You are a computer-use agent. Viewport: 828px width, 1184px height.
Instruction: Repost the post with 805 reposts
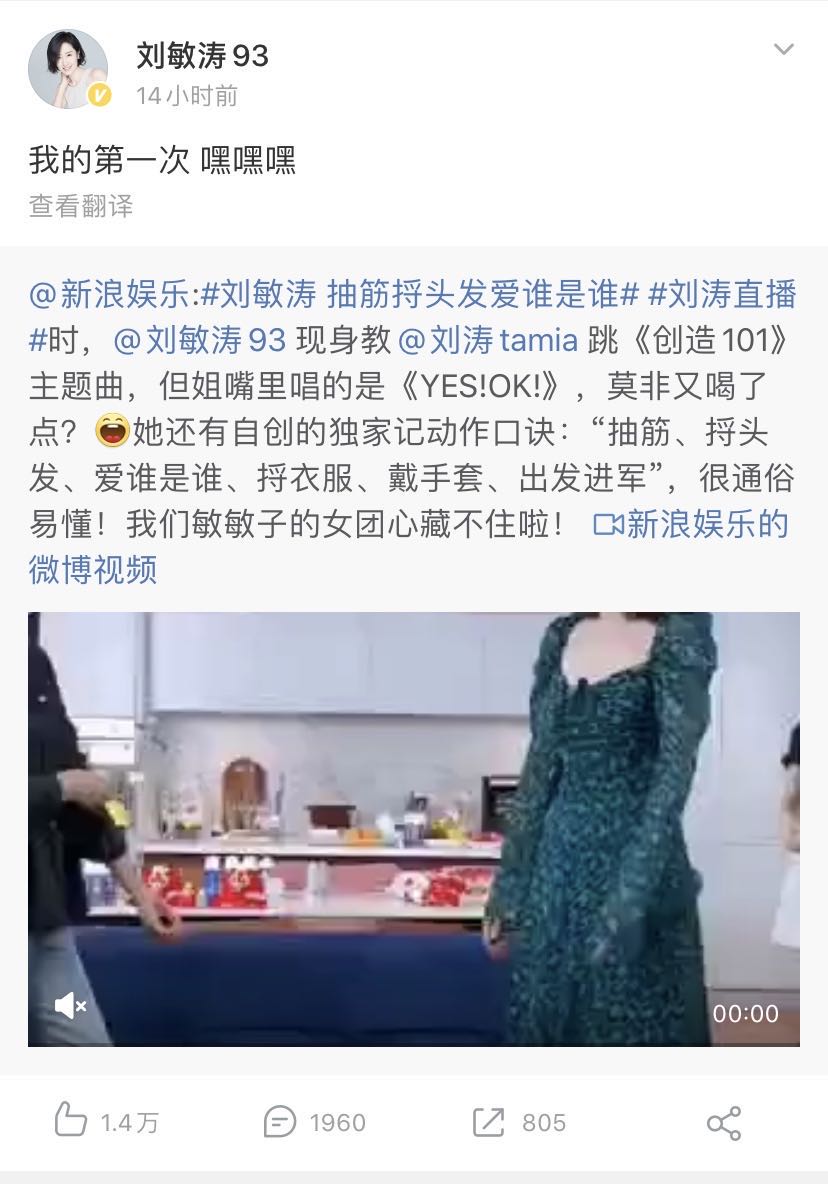pyautogui.click(x=519, y=1122)
